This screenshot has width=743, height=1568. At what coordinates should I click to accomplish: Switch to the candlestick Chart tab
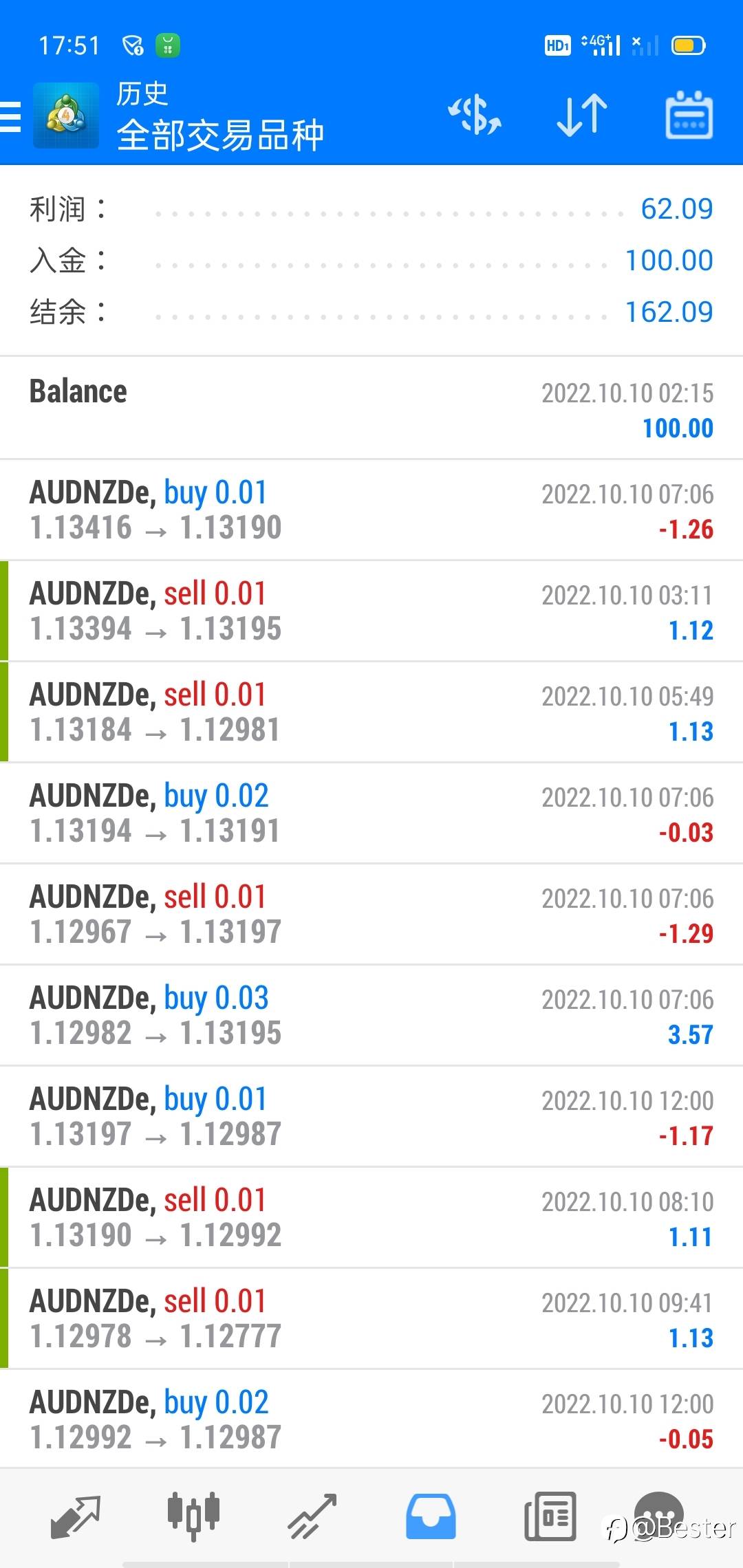pyautogui.click(x=193, y=1516)
